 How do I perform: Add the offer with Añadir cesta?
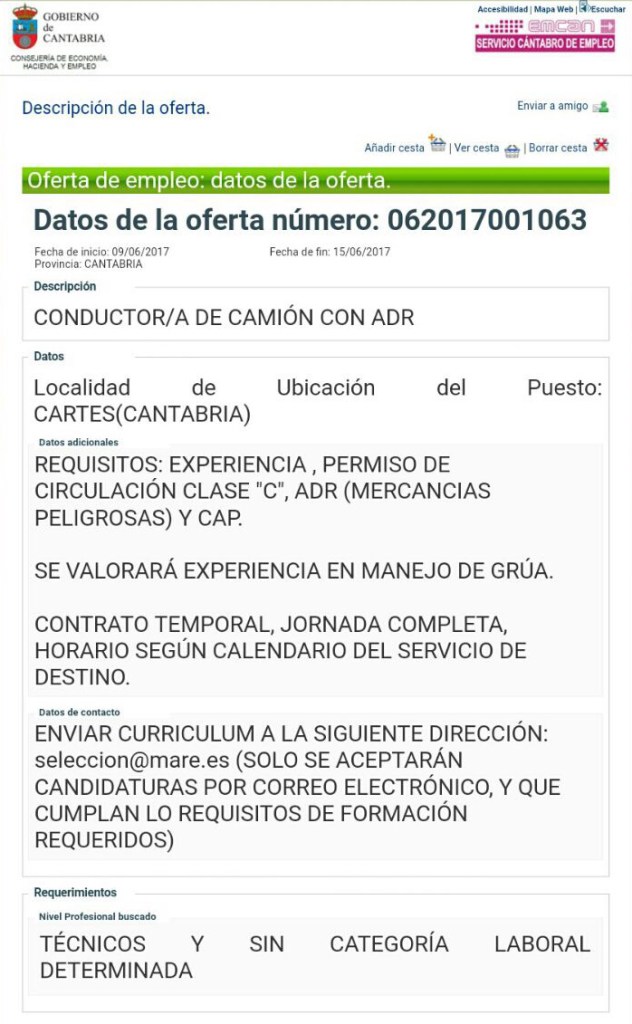[395, 148]
